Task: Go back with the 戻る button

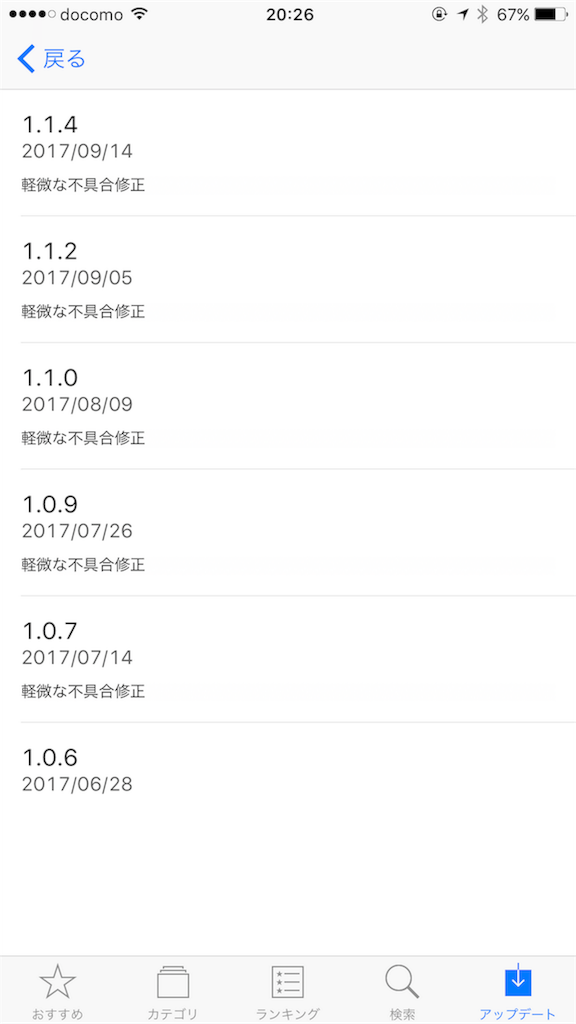Action: coord(52,59)
